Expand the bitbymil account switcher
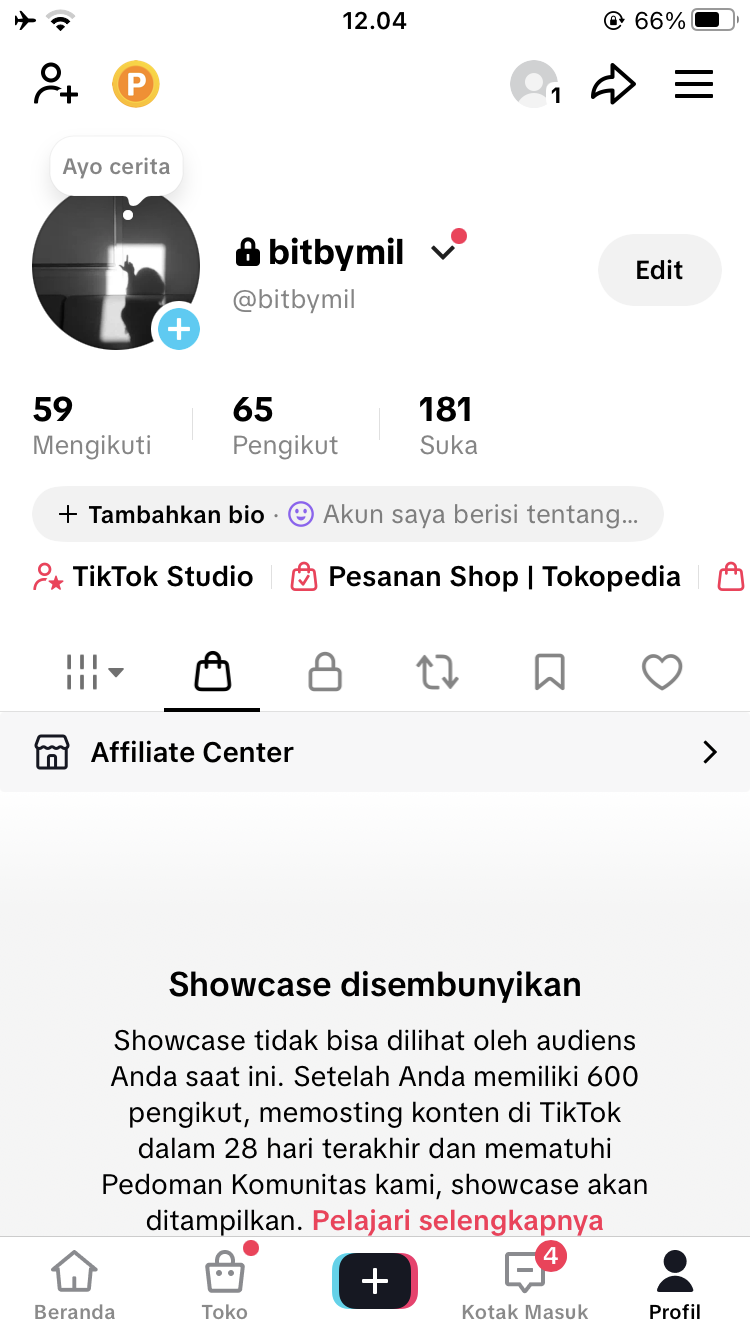 pos(443,253)
